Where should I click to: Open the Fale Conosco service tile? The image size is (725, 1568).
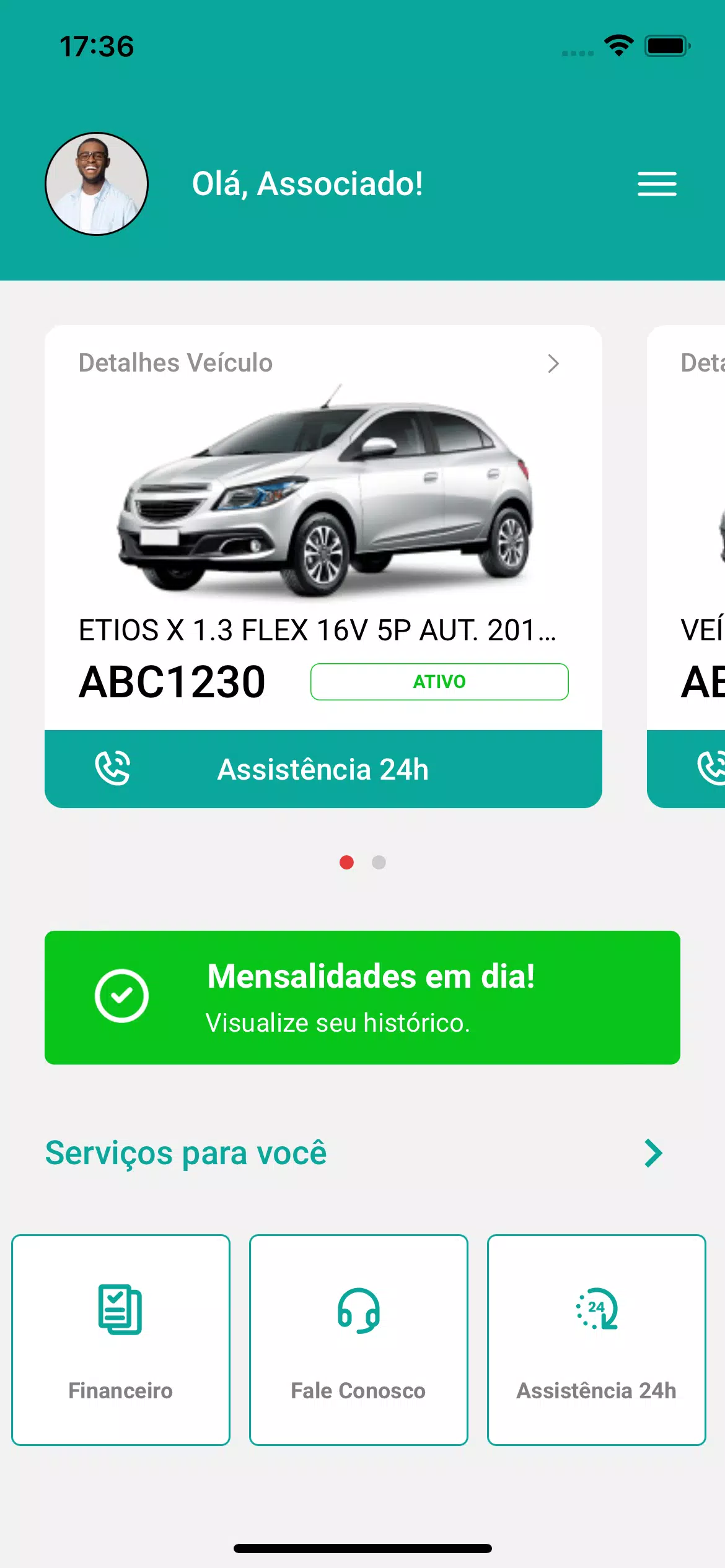pos(358,1339)
